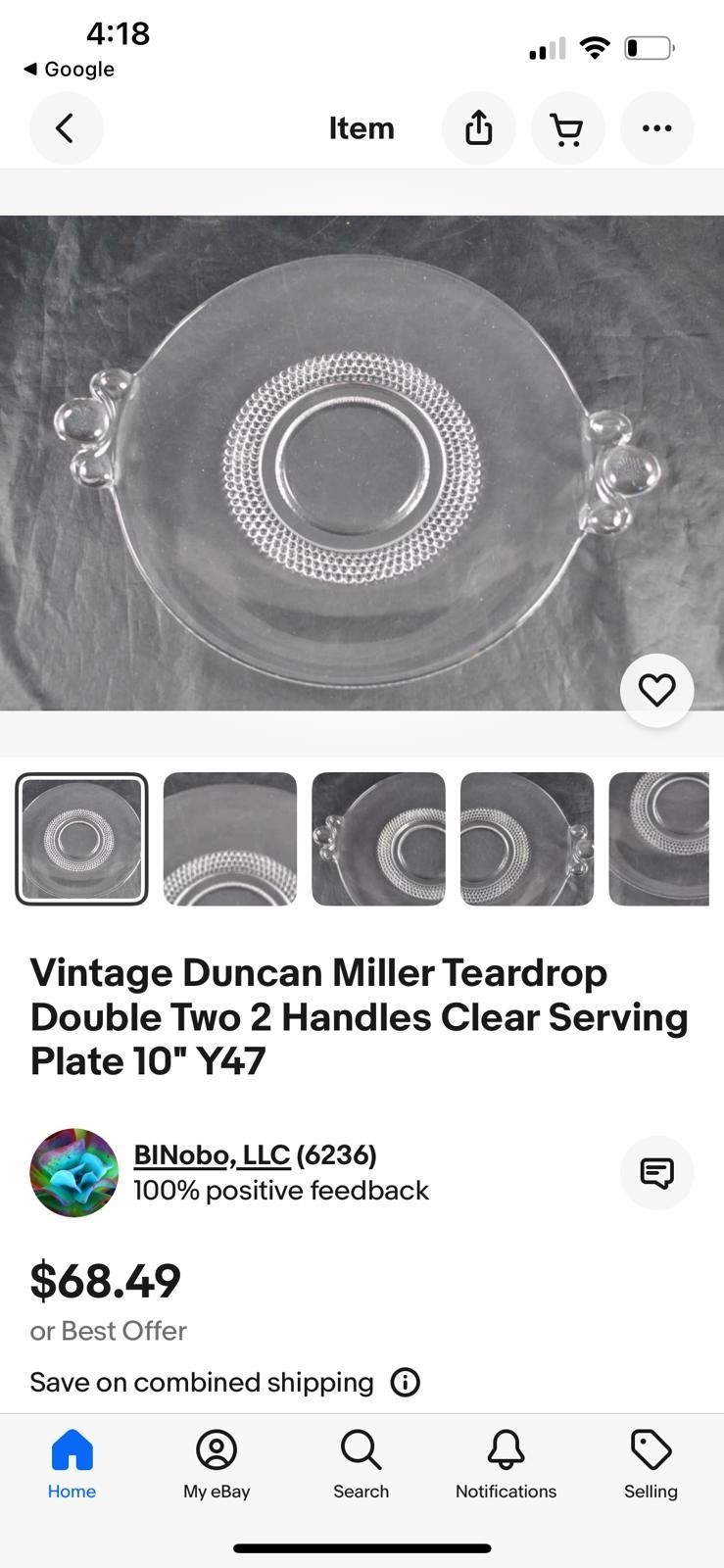Open the three-dot overflow menu
This screenshot has width=724, height=1568.
pos(656,128)
